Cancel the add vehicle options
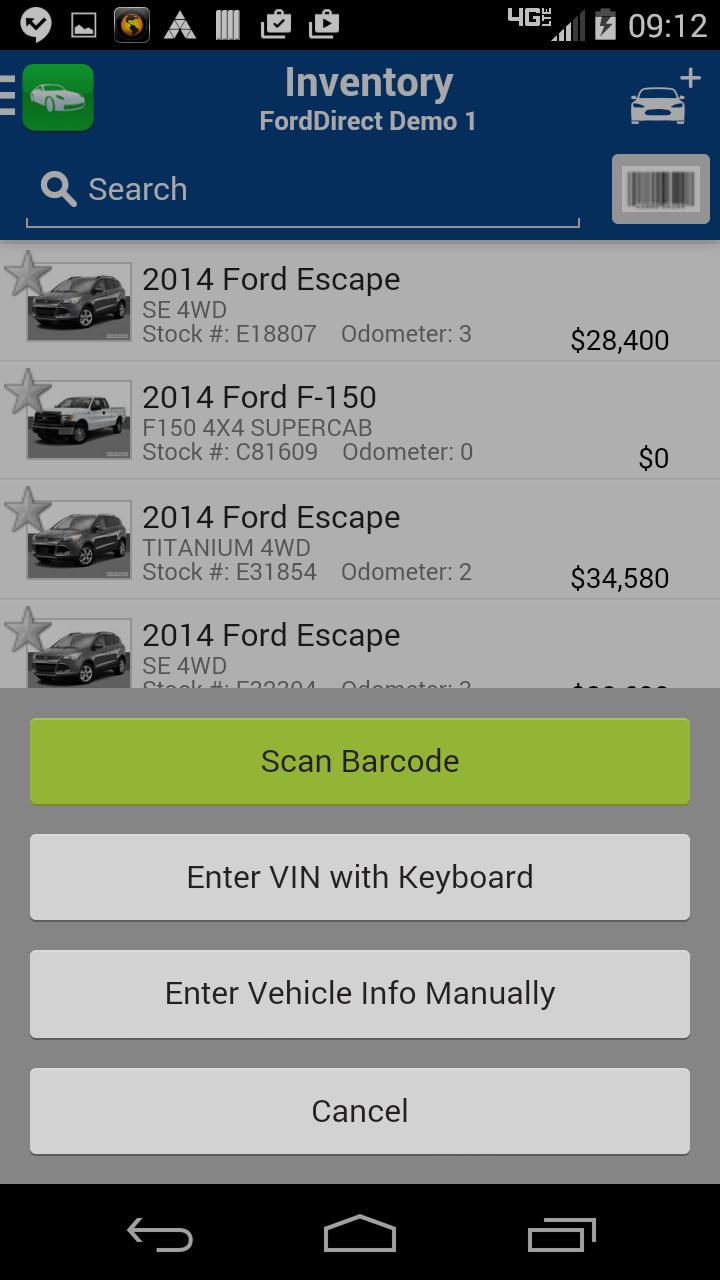The height and width of the screenshot is (1280, 720). [x=360, y=1111]
